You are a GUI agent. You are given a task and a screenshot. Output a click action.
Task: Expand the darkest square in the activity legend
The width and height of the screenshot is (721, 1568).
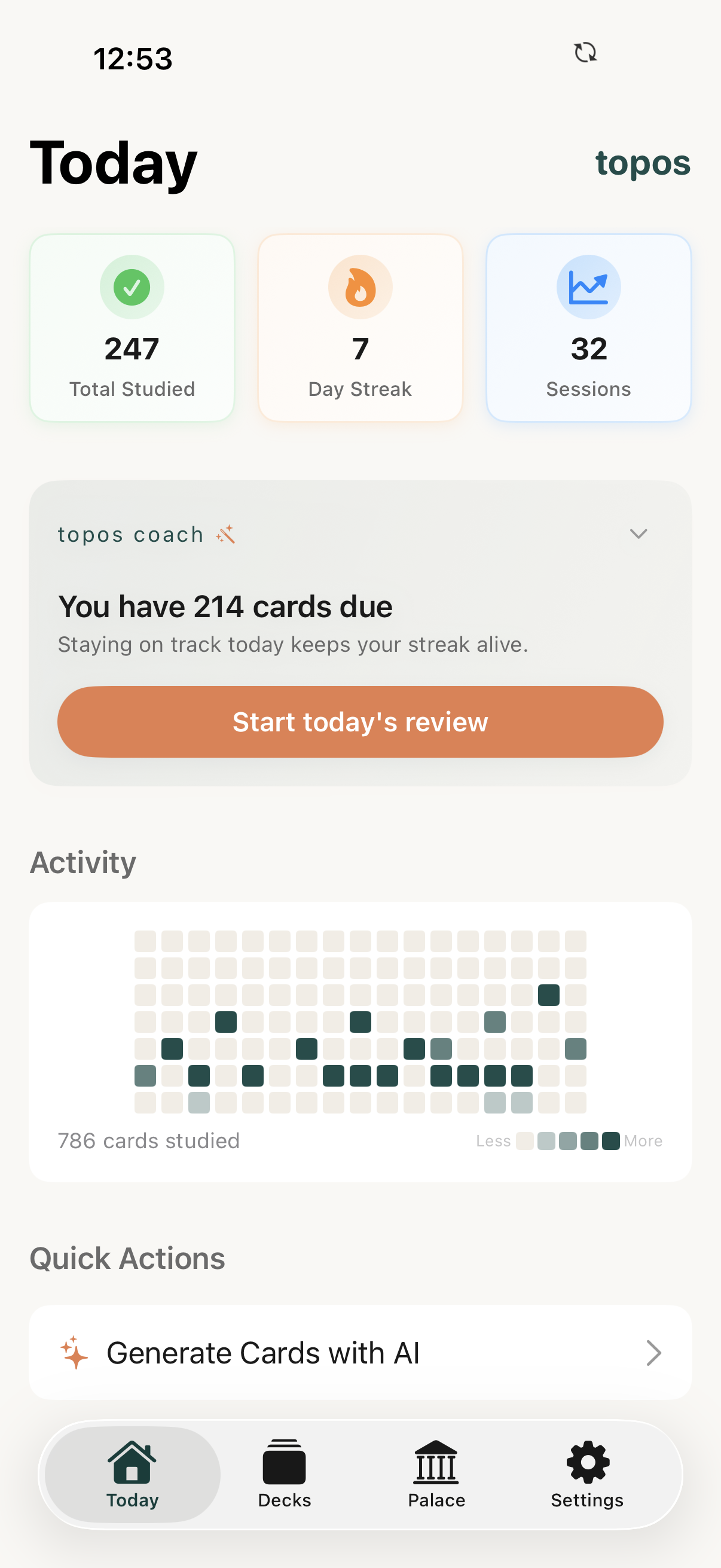[610, 1140]
